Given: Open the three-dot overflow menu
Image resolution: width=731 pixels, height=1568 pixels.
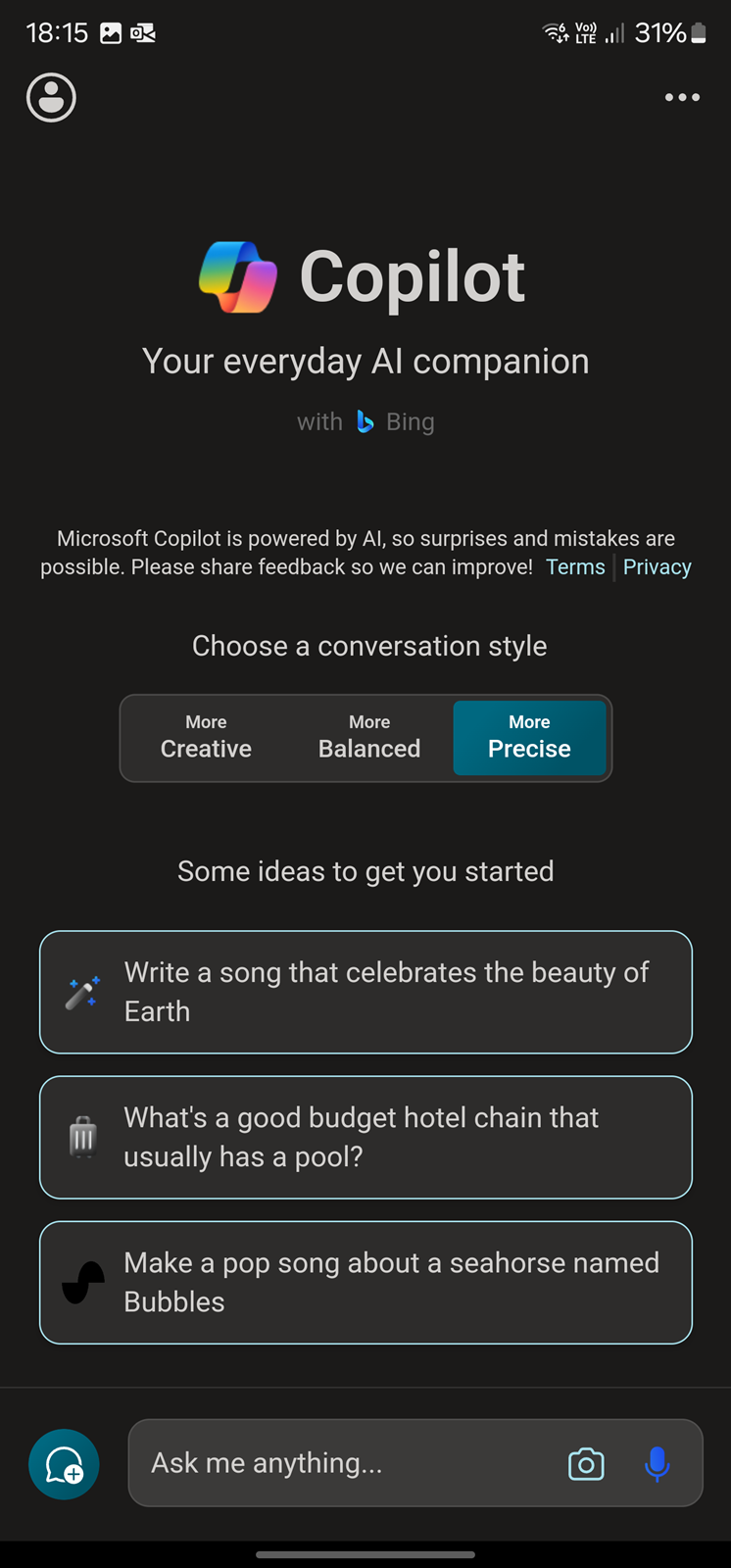Looking at the screenshot, I should pos(682,97).
